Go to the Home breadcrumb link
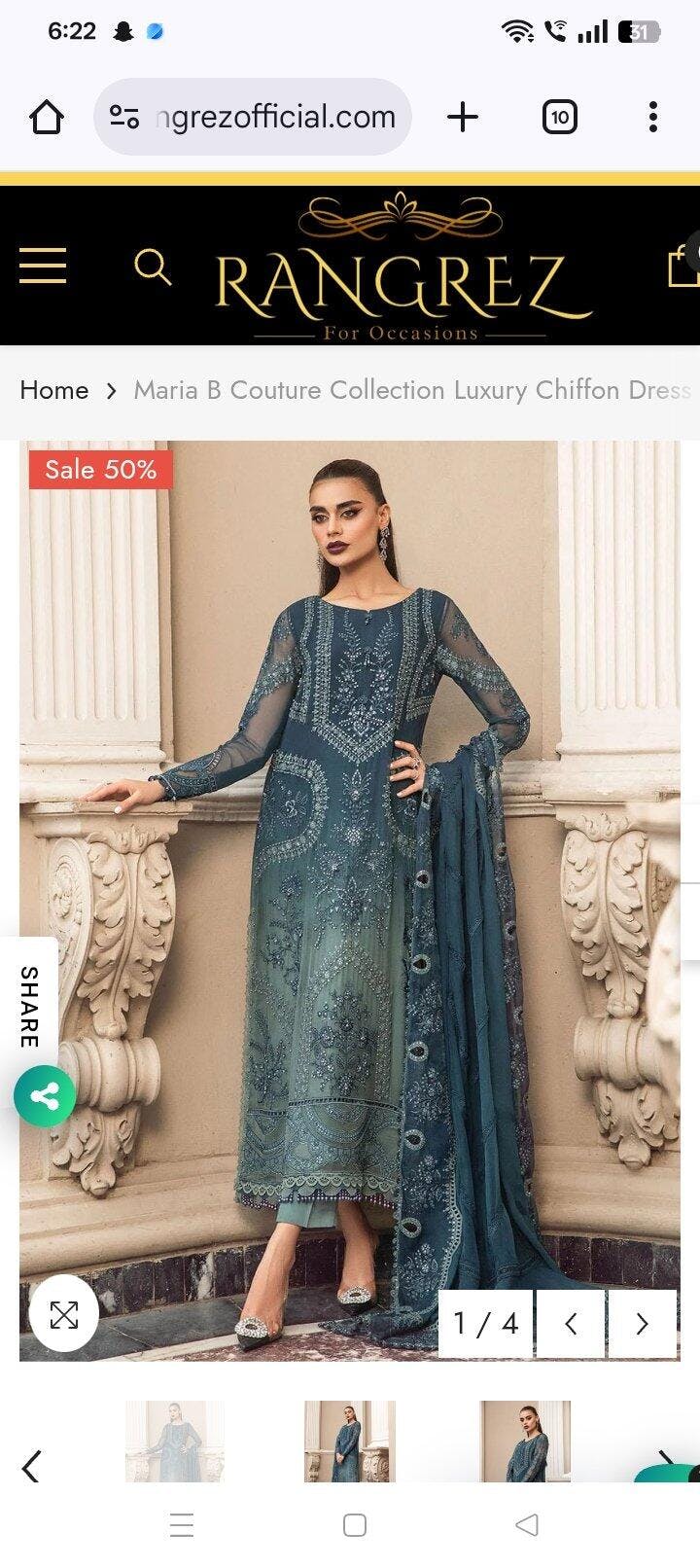The width and height of the screenshot is (700, 1568). click(54, 390)
